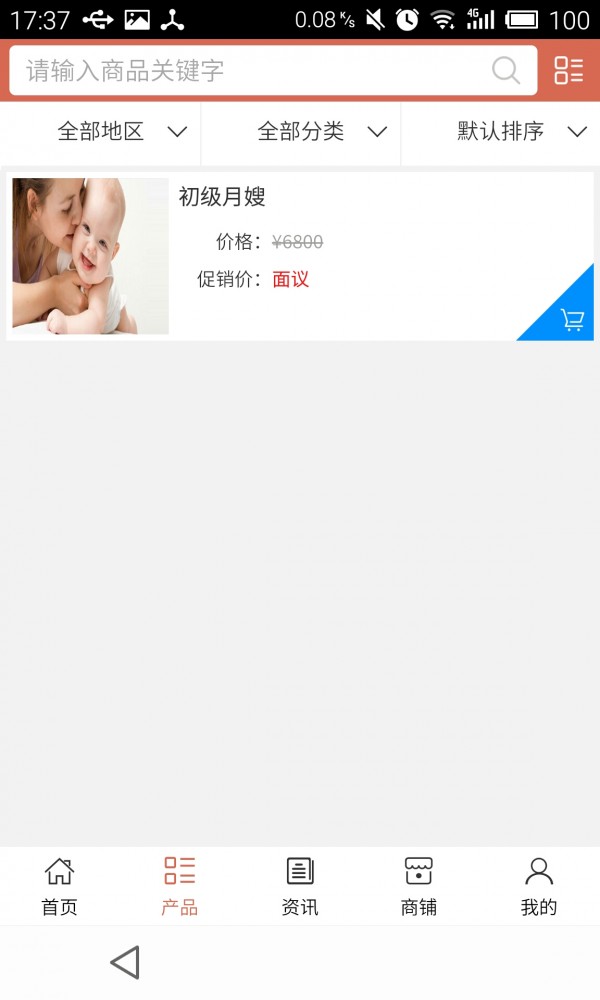Open the 默认排序 sorting dropdown
This screenshot has width=600, height=1000.
(520, 132)
